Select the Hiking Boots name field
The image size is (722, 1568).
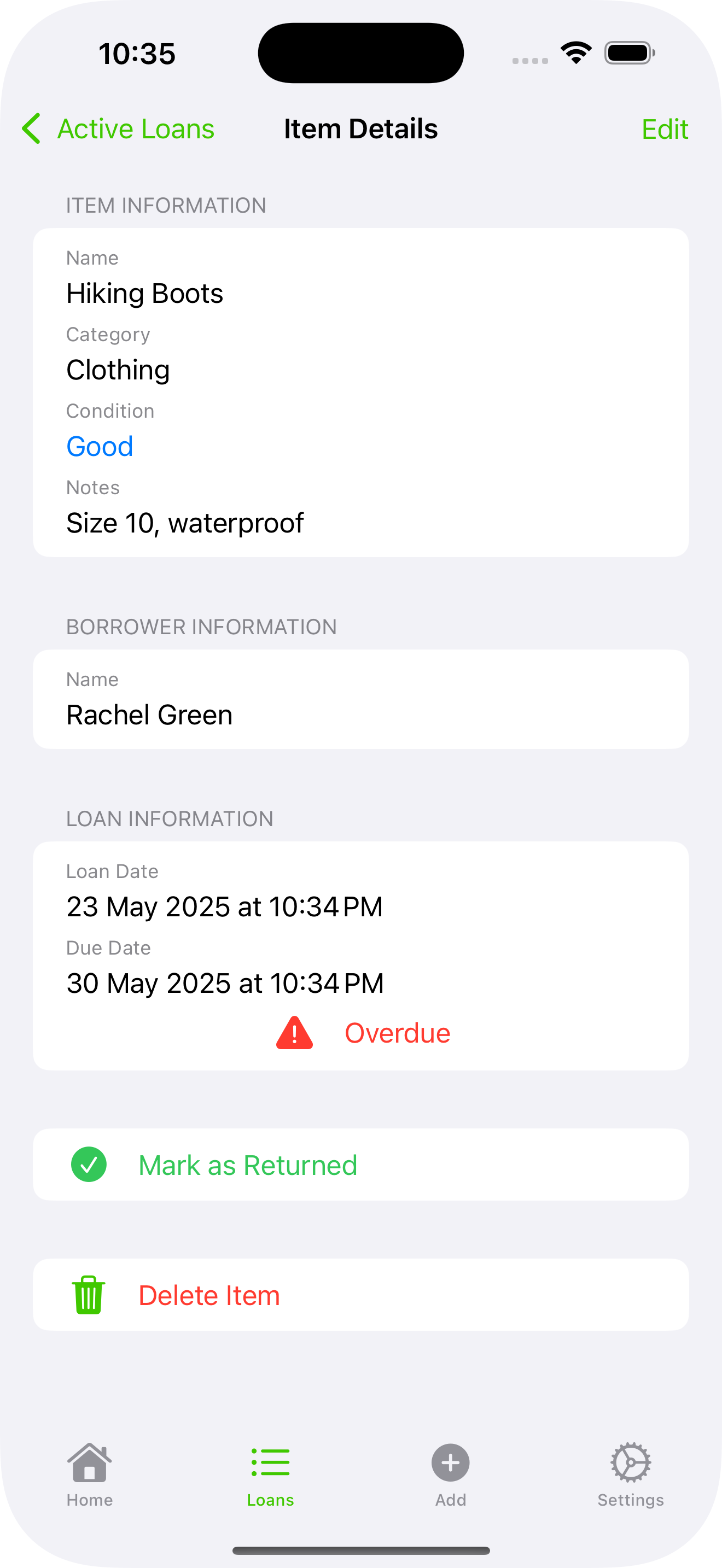(x=145, y=293)
